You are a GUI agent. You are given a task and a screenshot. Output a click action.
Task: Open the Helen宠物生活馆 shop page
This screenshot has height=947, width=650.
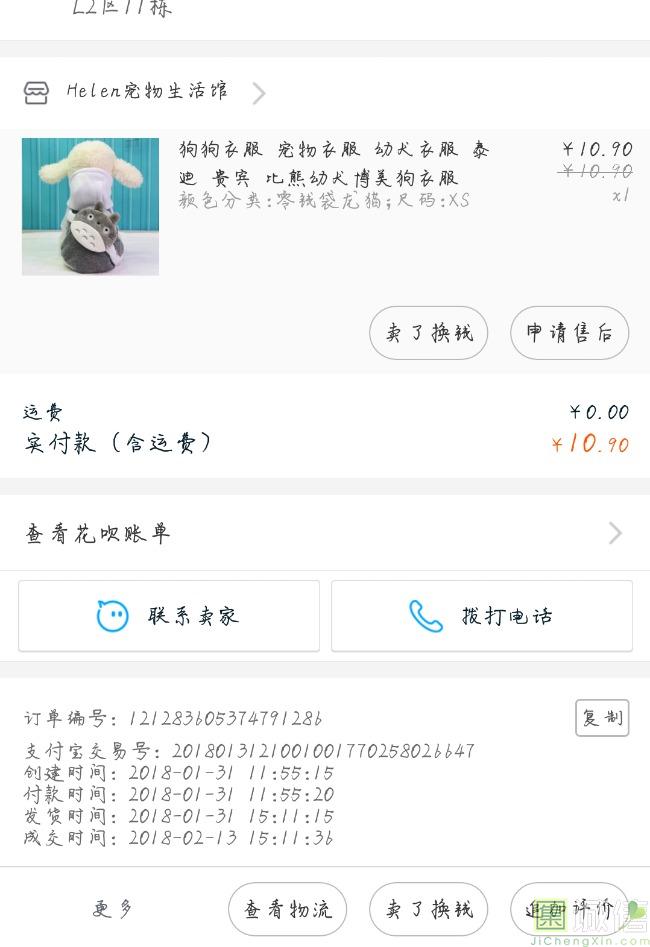pyautogui.click(x=146, y=92)
